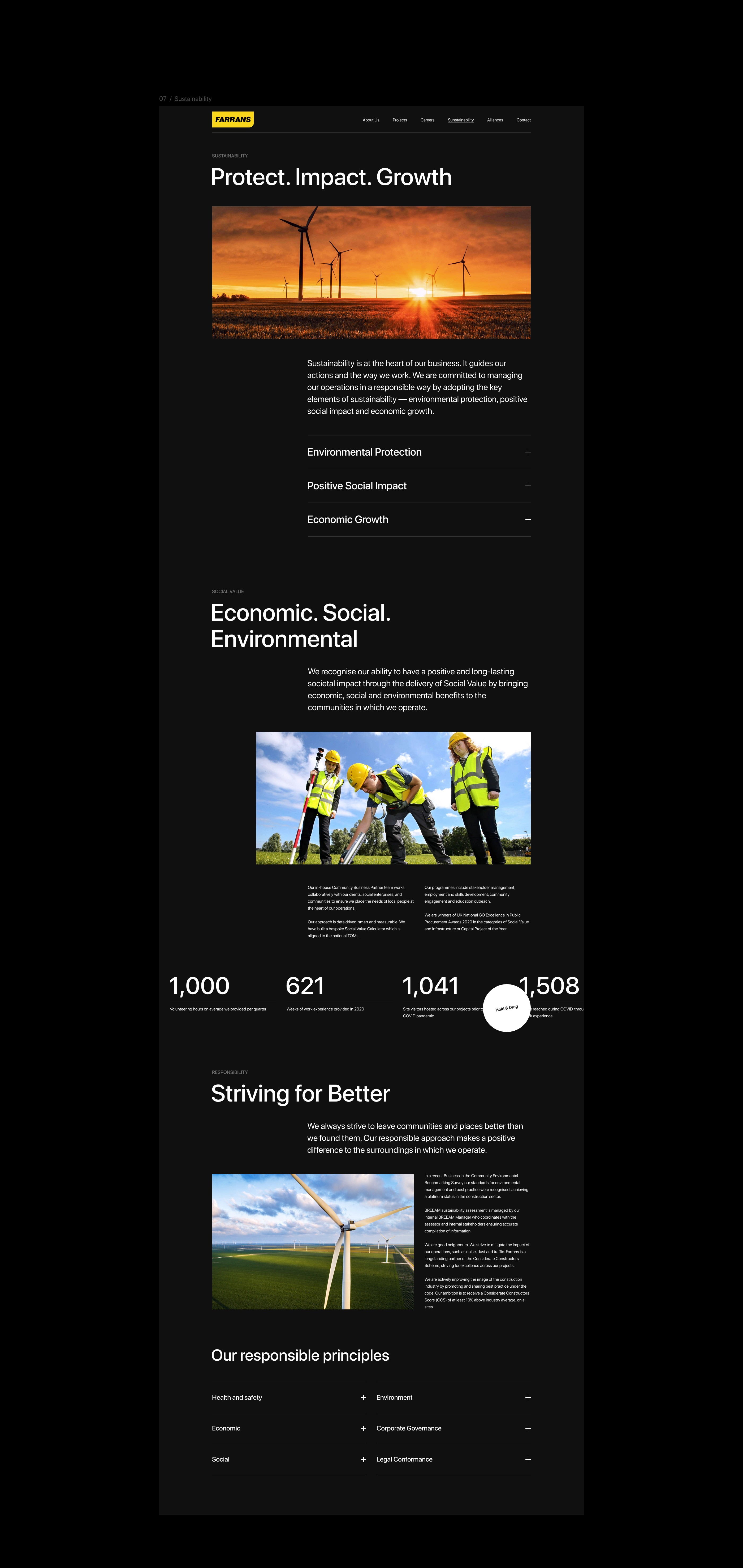Expand the Positive Social Impact section

[419, 486]
